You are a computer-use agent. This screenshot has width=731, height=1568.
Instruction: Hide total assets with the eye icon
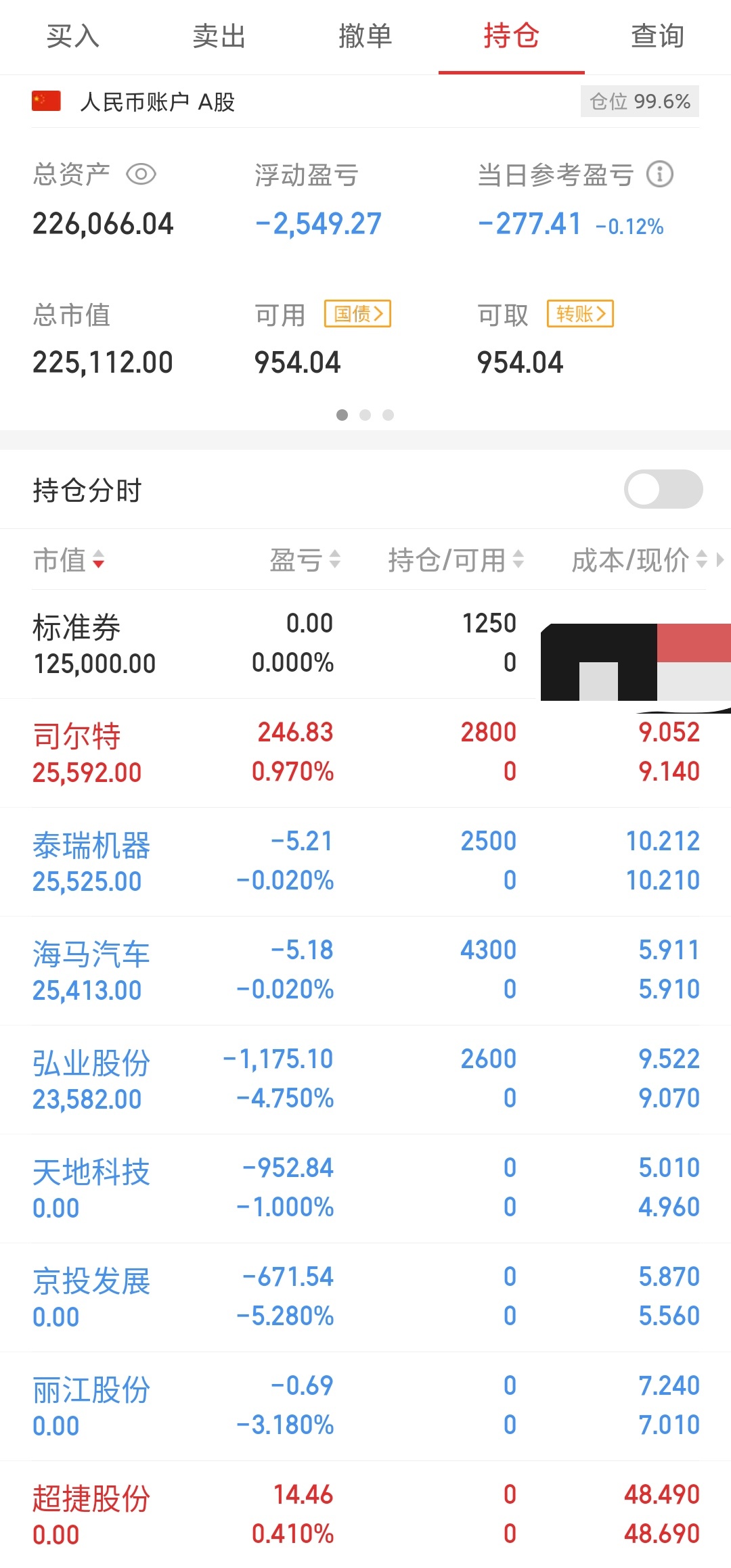pos(141,175)
